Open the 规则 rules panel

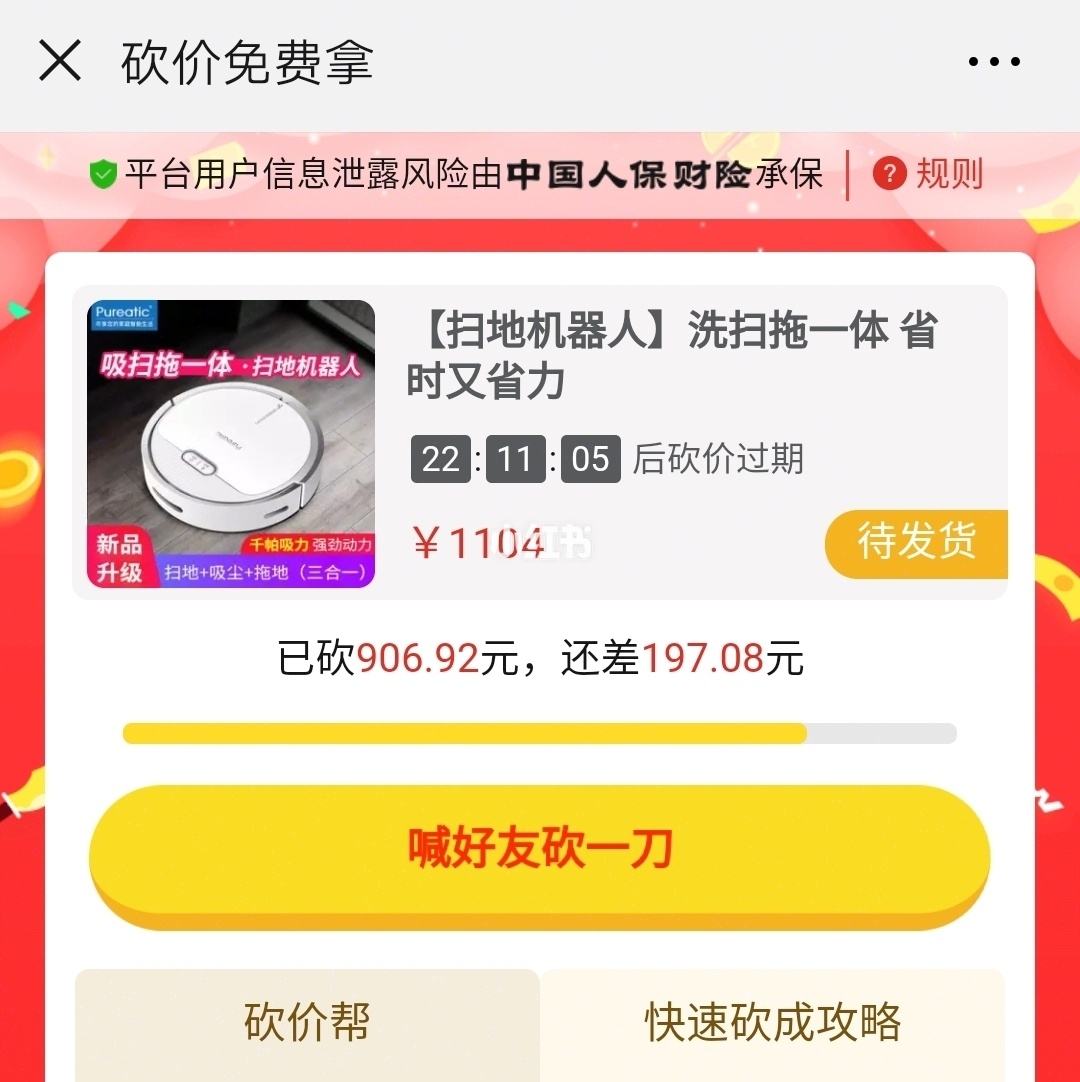(947, 174)
